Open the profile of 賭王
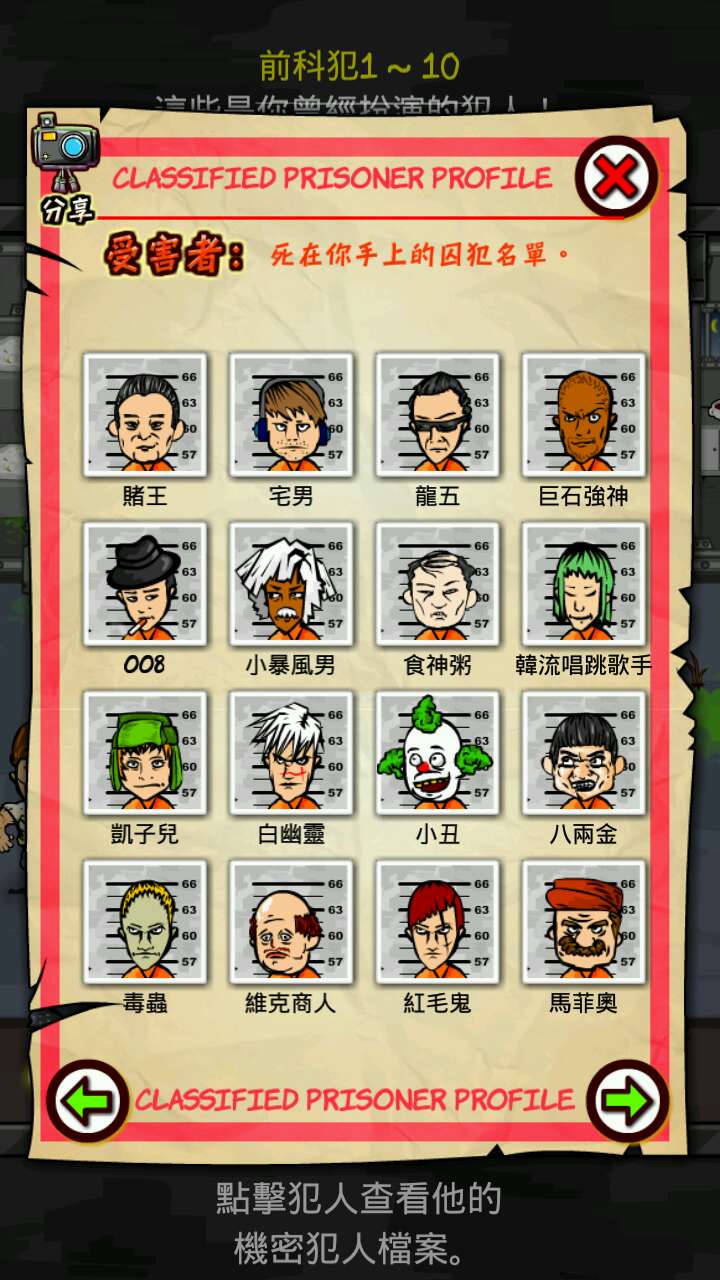 tap(145, 415)
